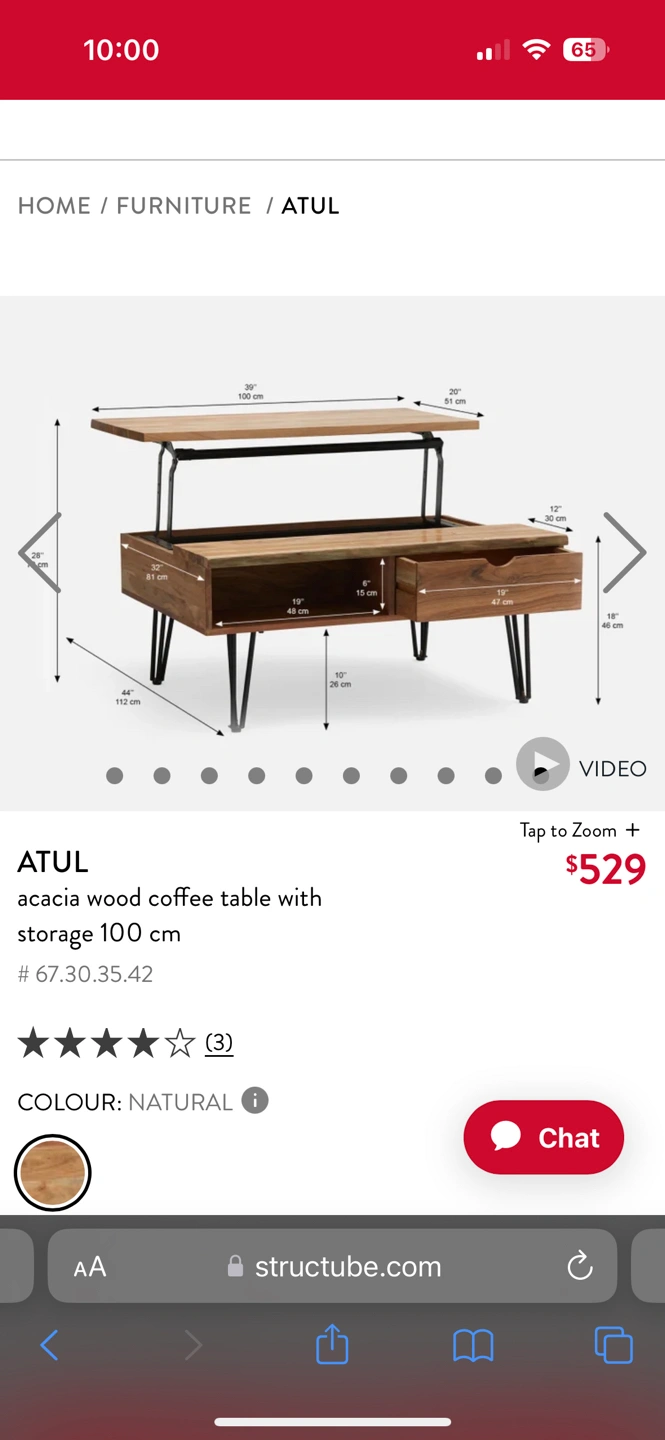The image size is (665, 1440).
Task: Play the product video
Action: coord(543,765)
